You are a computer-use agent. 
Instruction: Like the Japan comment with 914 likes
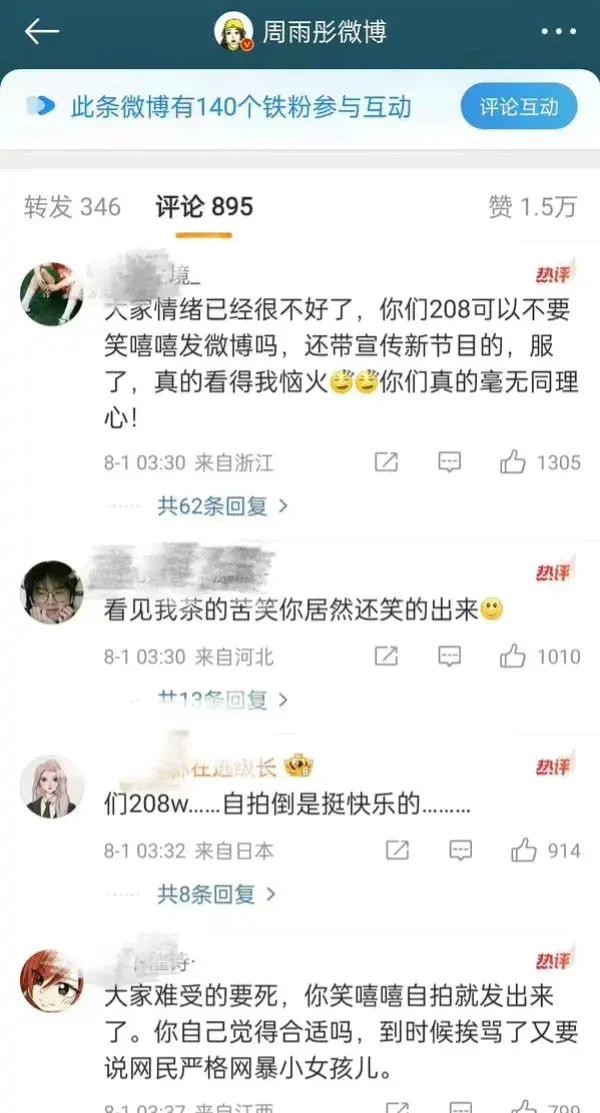point(524,850)
